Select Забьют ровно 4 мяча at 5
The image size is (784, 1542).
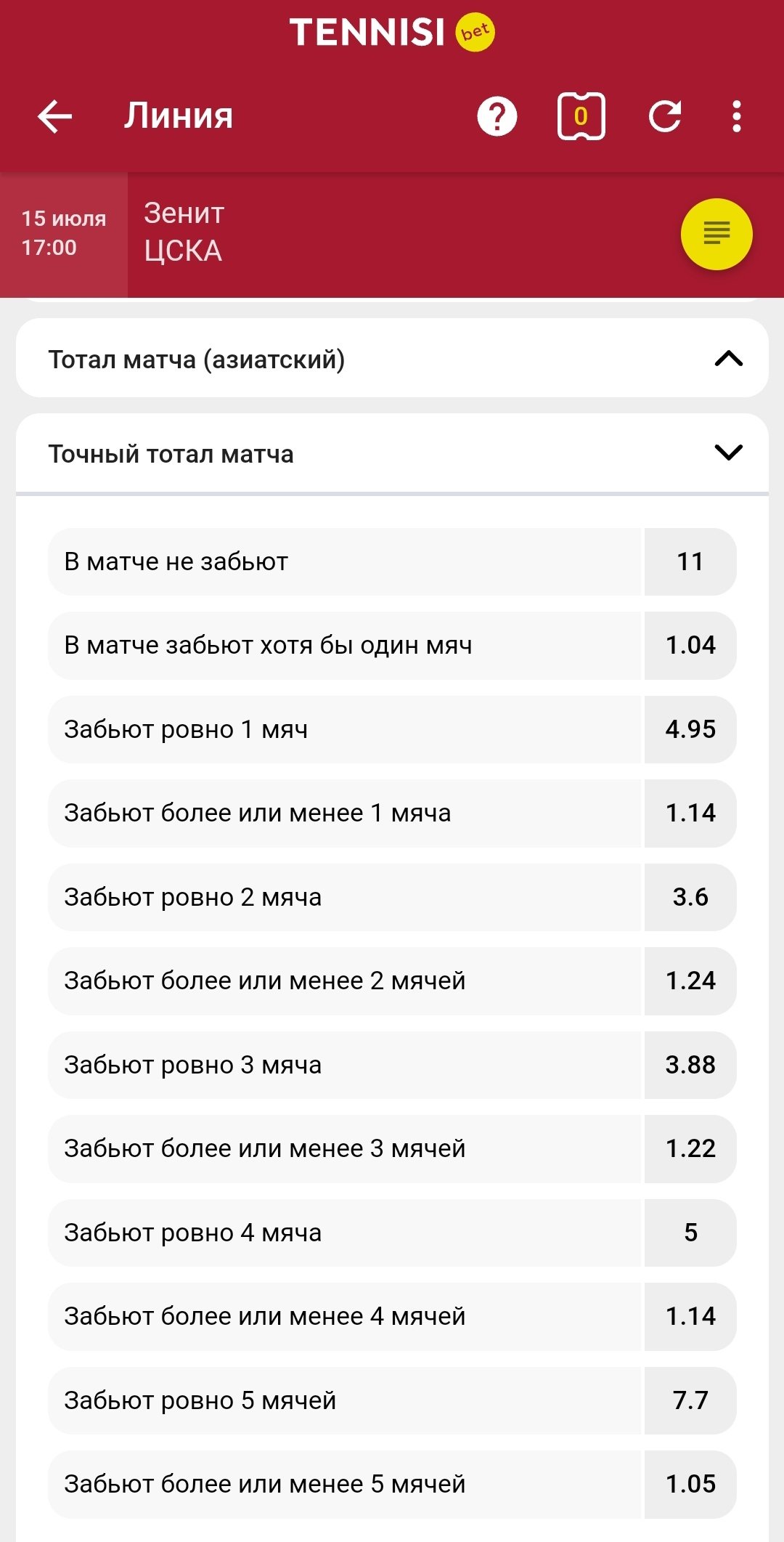[690, 1233]
